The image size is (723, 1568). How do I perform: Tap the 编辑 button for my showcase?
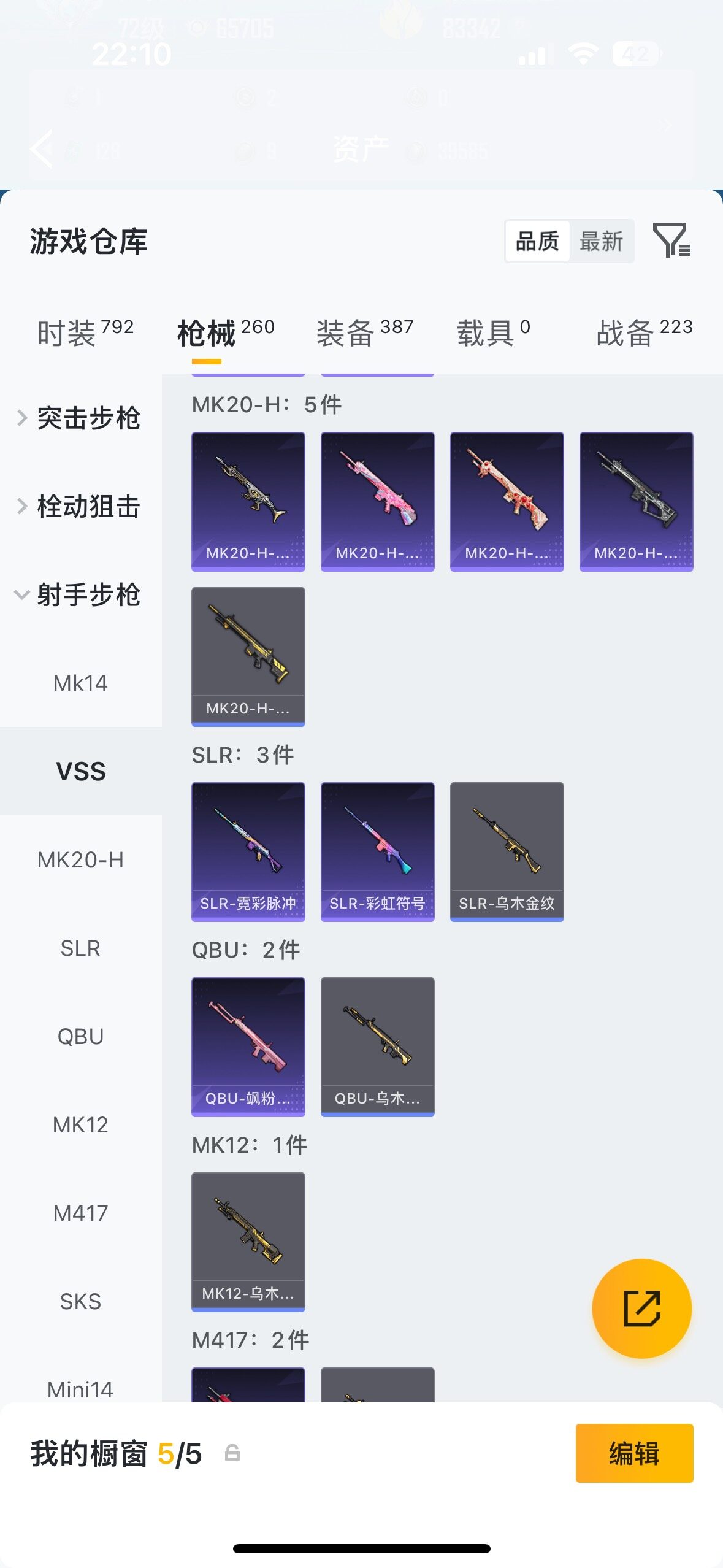(x=634, y=1453)
